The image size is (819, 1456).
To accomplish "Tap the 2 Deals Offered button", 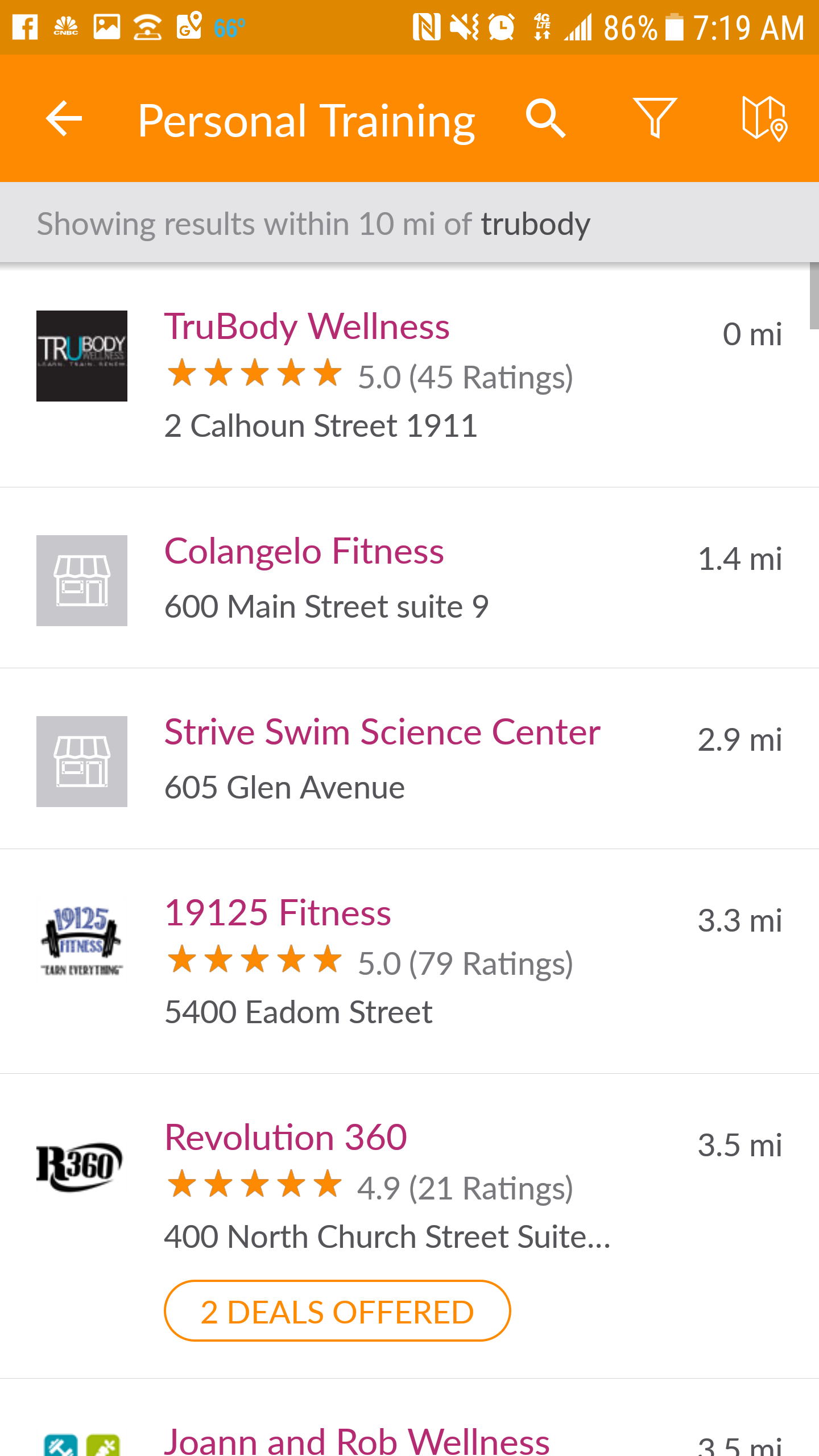I will pyautogui.click(x=337, y=1311).
